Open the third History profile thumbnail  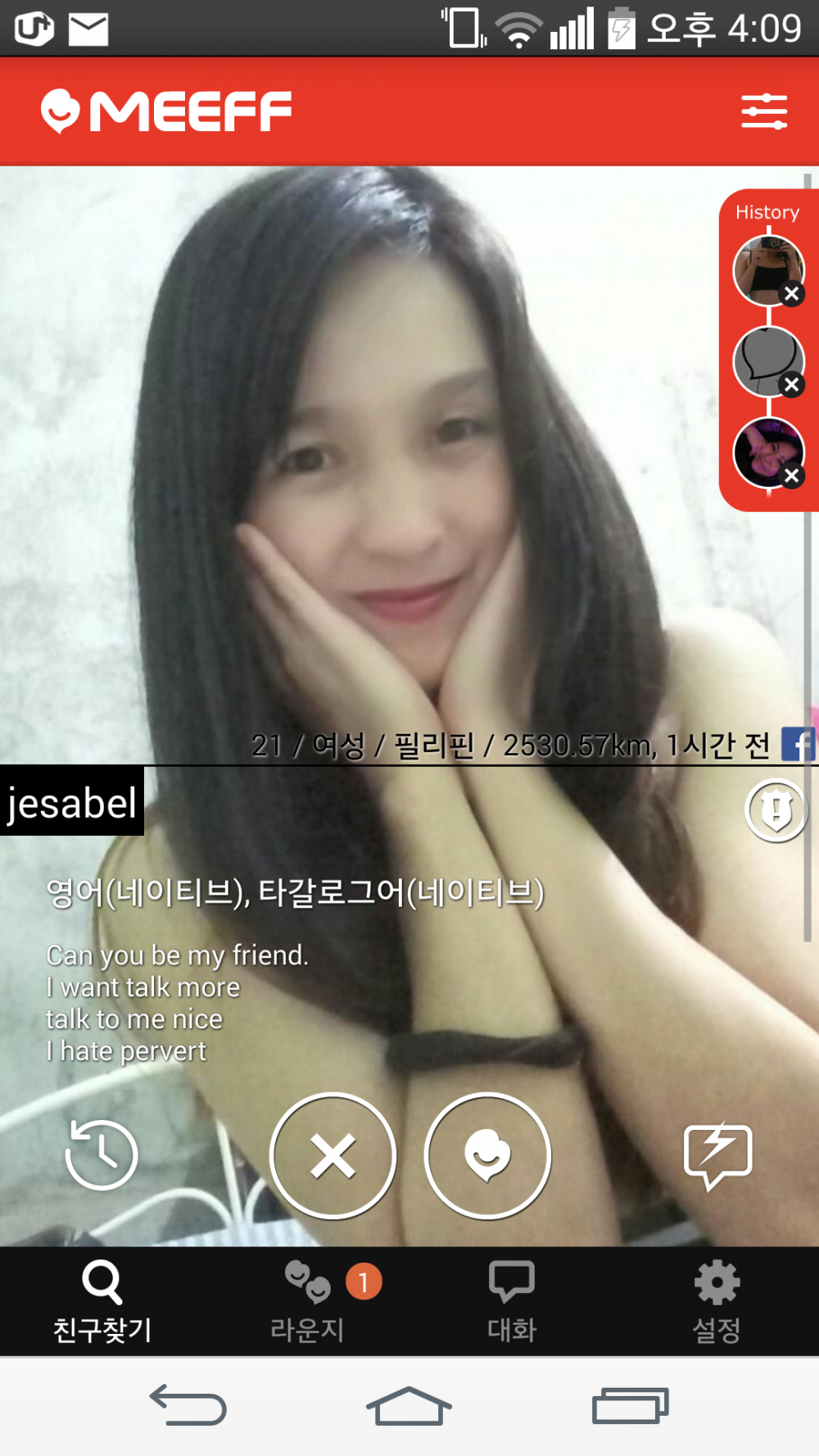click(765, 451)
